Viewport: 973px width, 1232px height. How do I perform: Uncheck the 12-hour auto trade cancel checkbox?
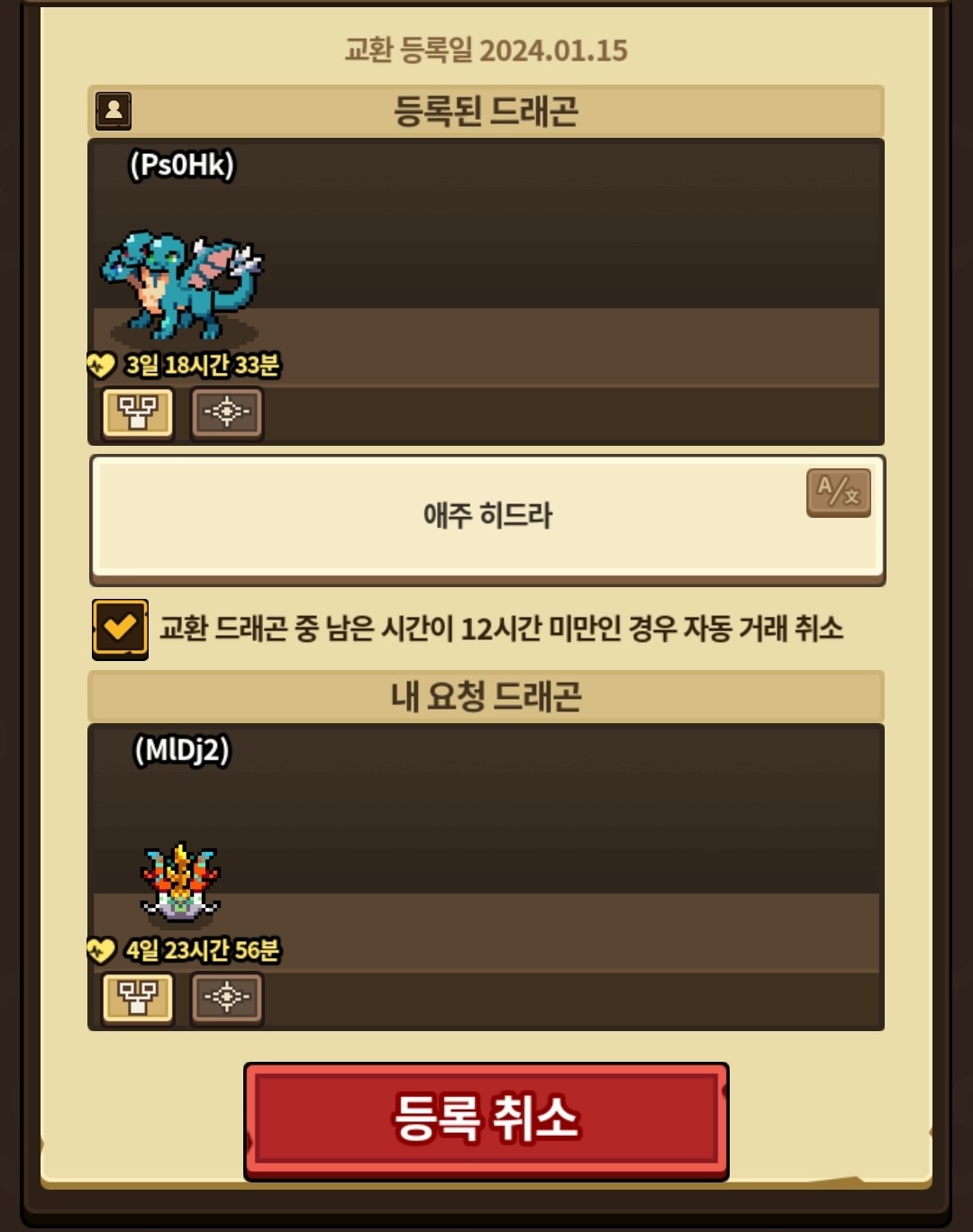(x=120, y=629)
